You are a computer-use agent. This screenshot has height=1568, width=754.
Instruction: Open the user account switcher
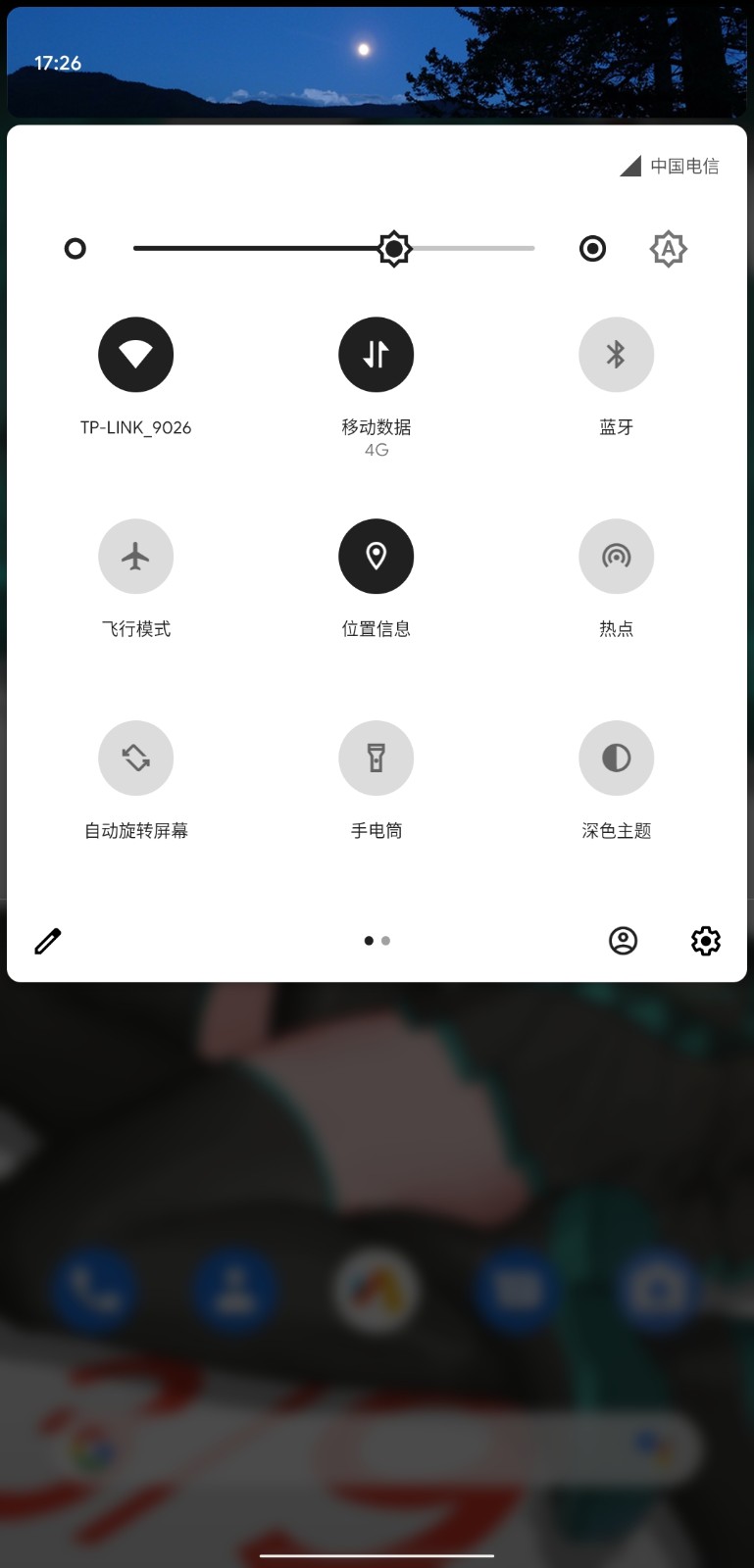click(x=623, y=941)
